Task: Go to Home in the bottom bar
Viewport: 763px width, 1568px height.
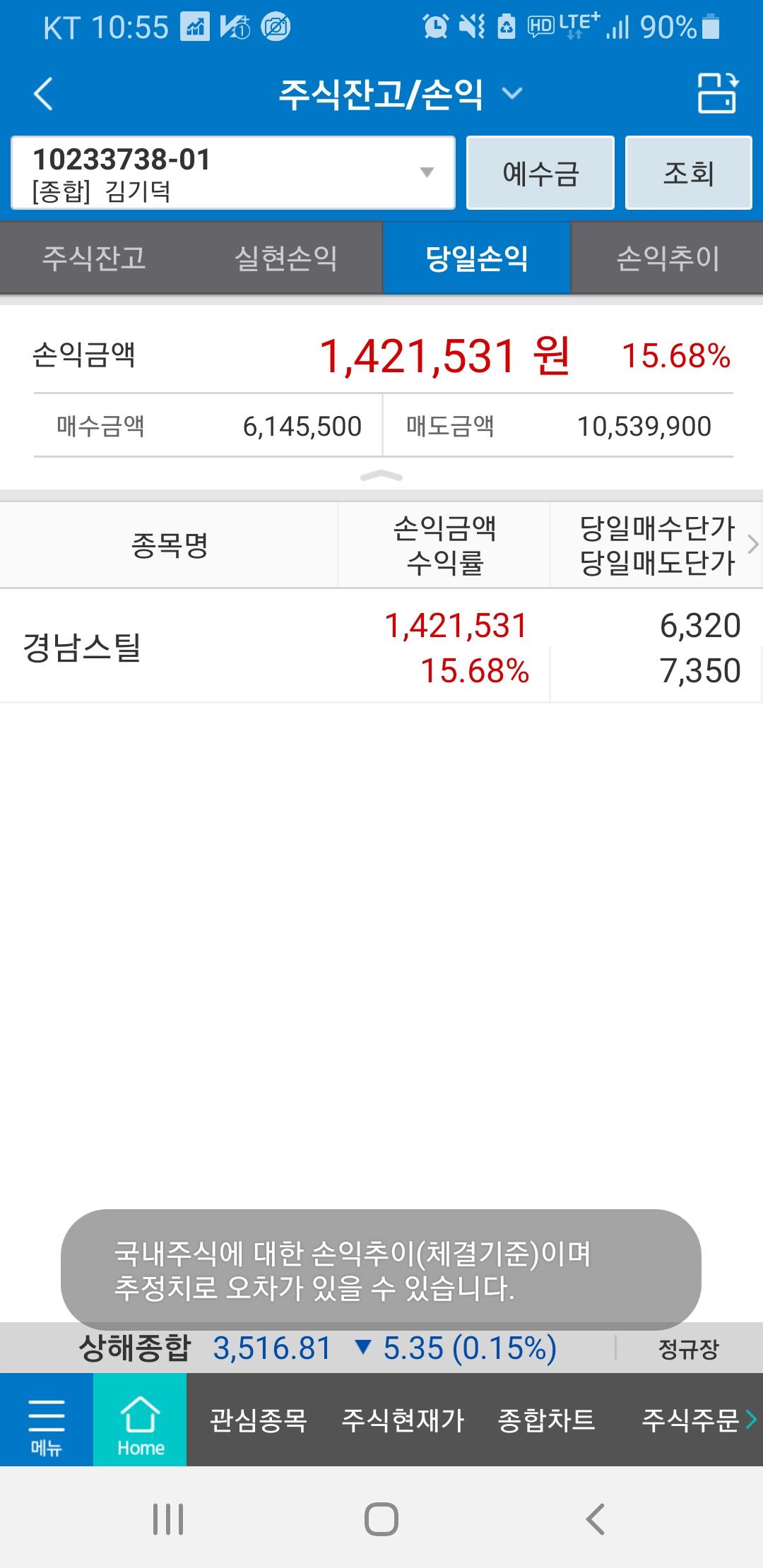Action: (x=140, y=1420)
